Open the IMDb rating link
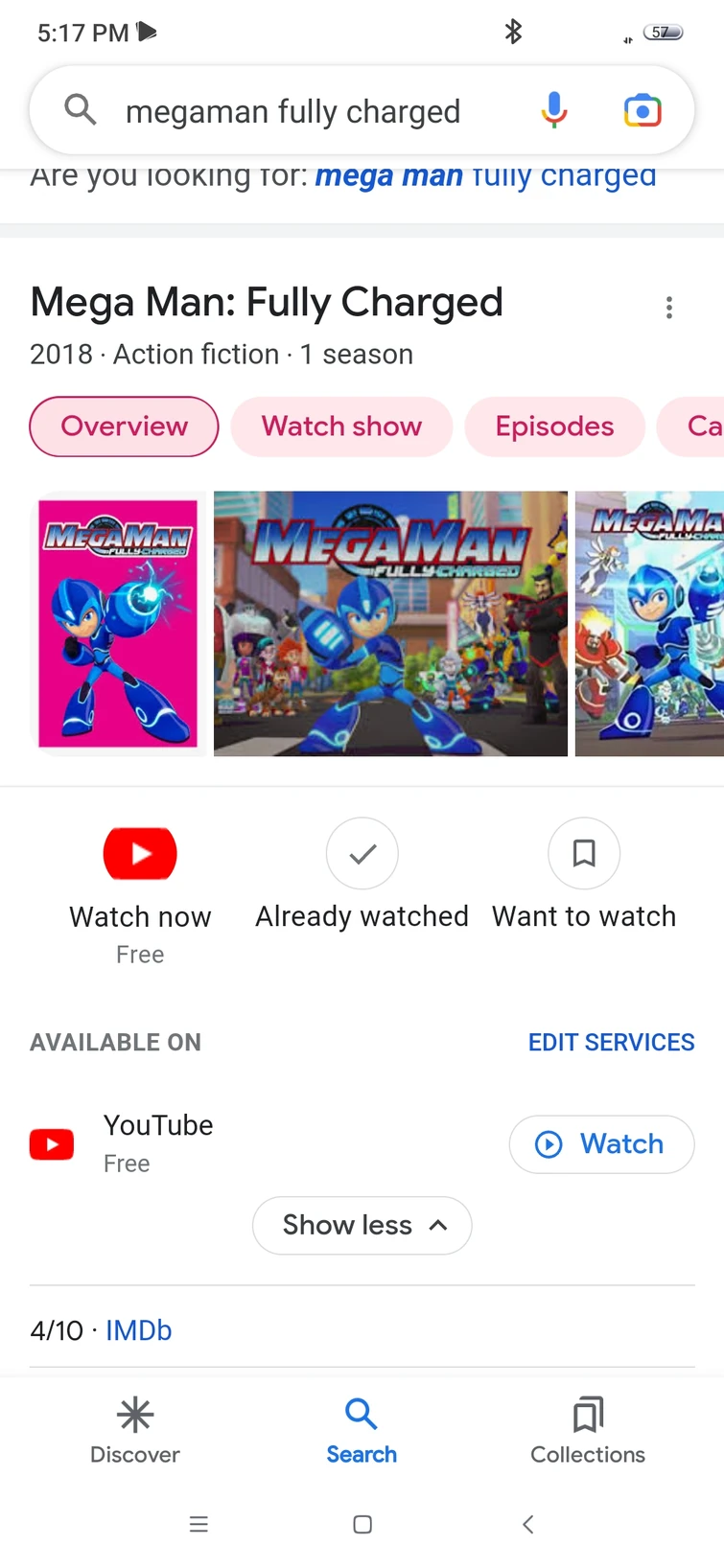 [138, 1331]
